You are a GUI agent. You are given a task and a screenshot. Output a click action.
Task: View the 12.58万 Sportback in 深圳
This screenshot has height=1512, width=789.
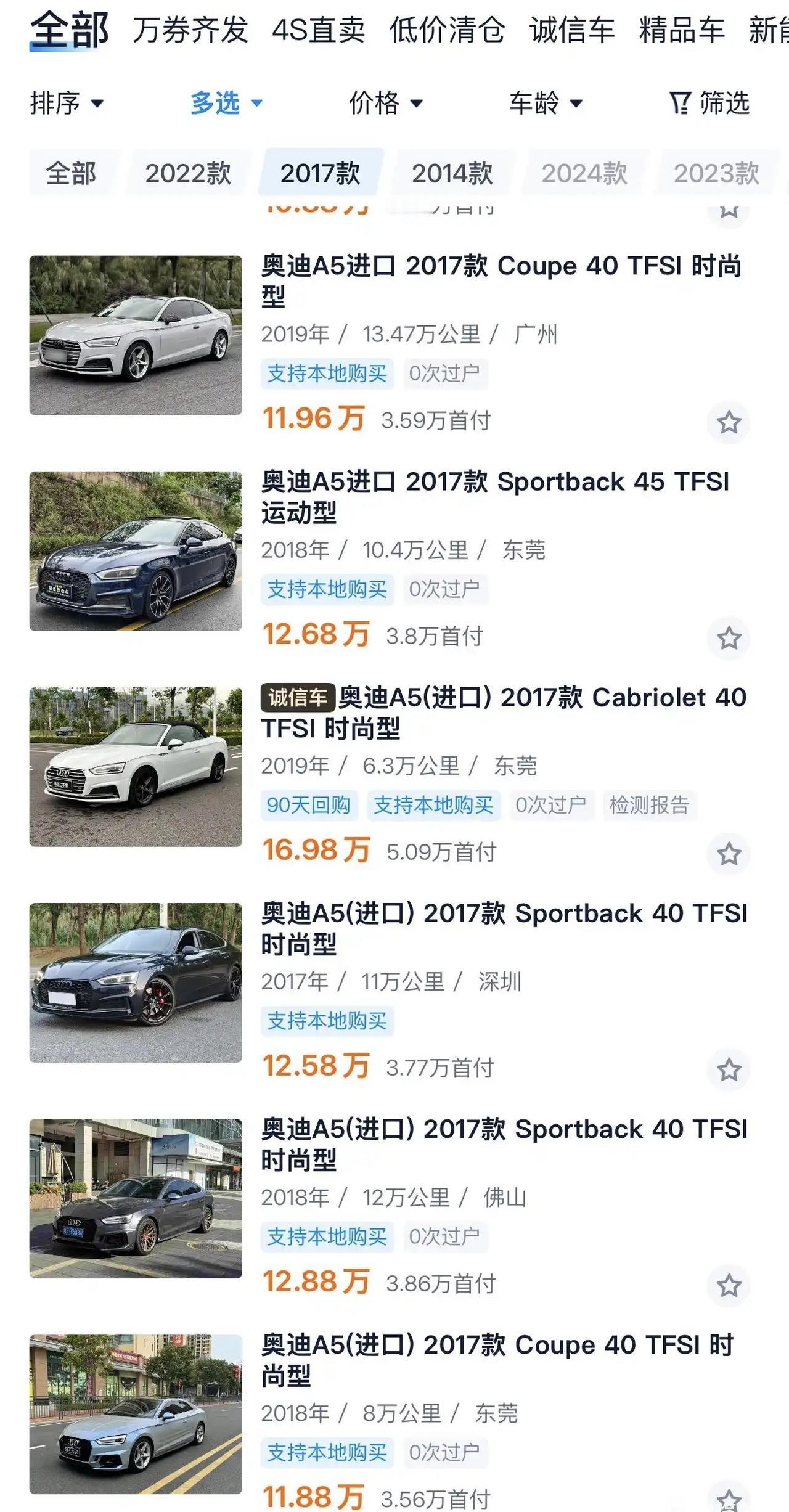tap(503, 928)
